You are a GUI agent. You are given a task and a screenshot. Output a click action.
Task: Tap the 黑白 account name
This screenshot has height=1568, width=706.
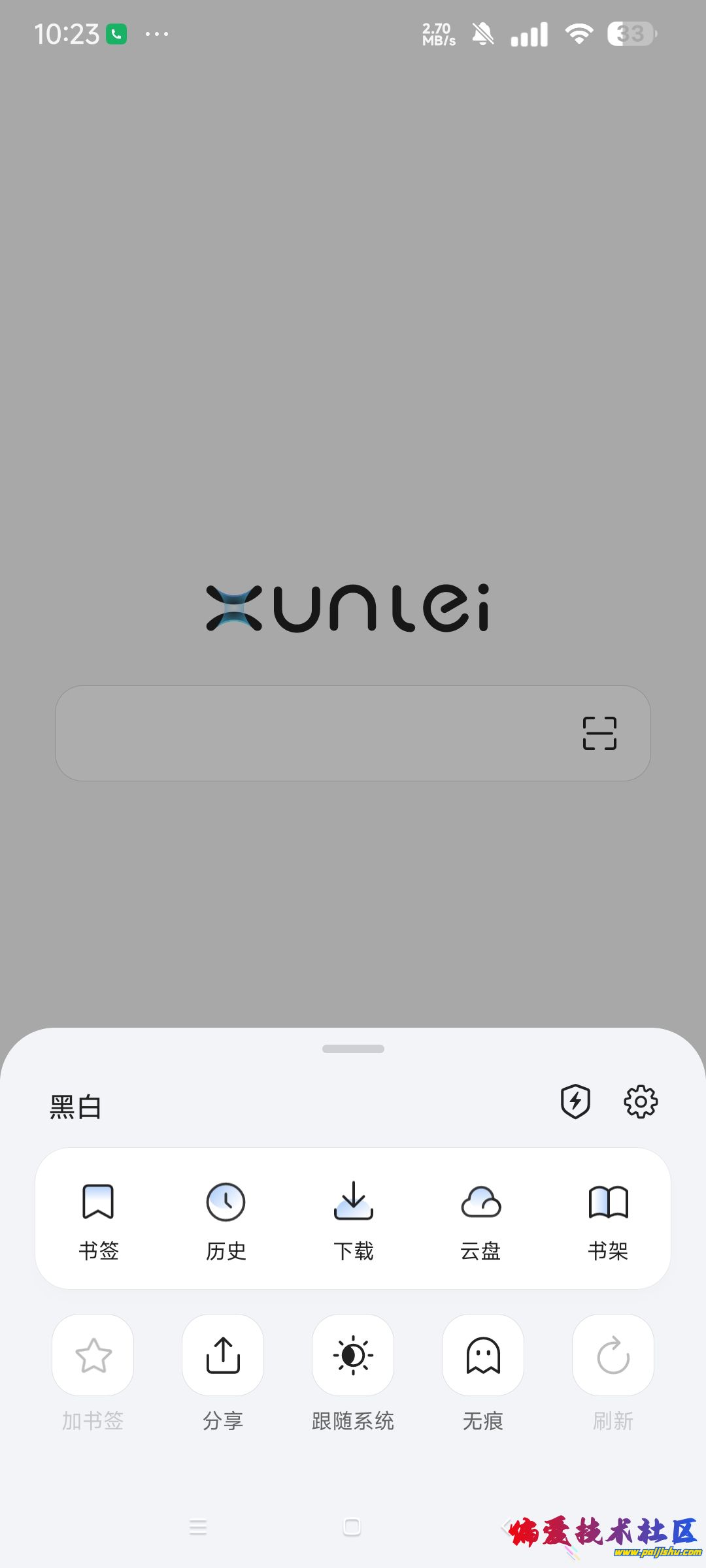point(76,1107)
